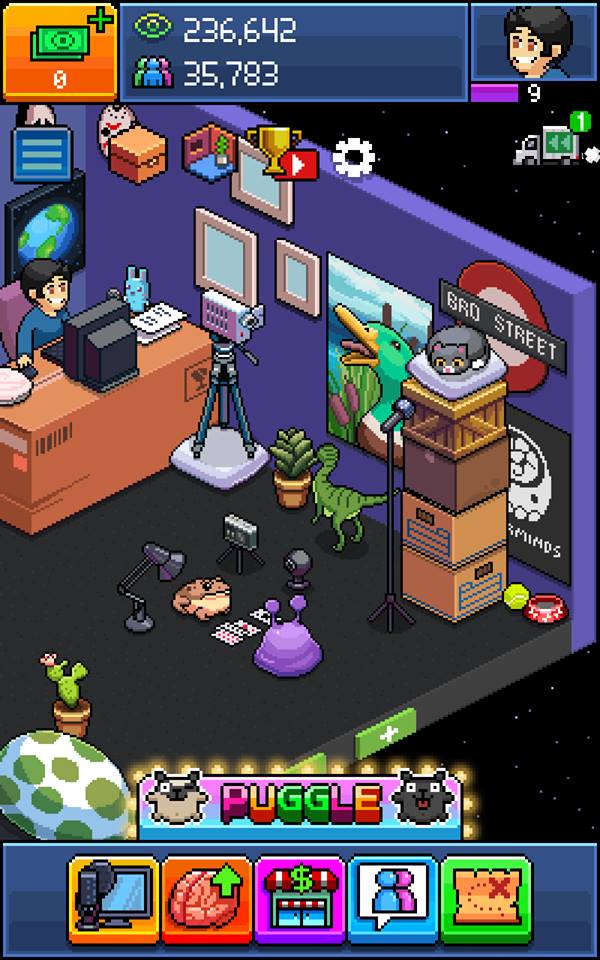Open the player profile avatar
This screenshot has width=600, height=960.
point(534,42)
